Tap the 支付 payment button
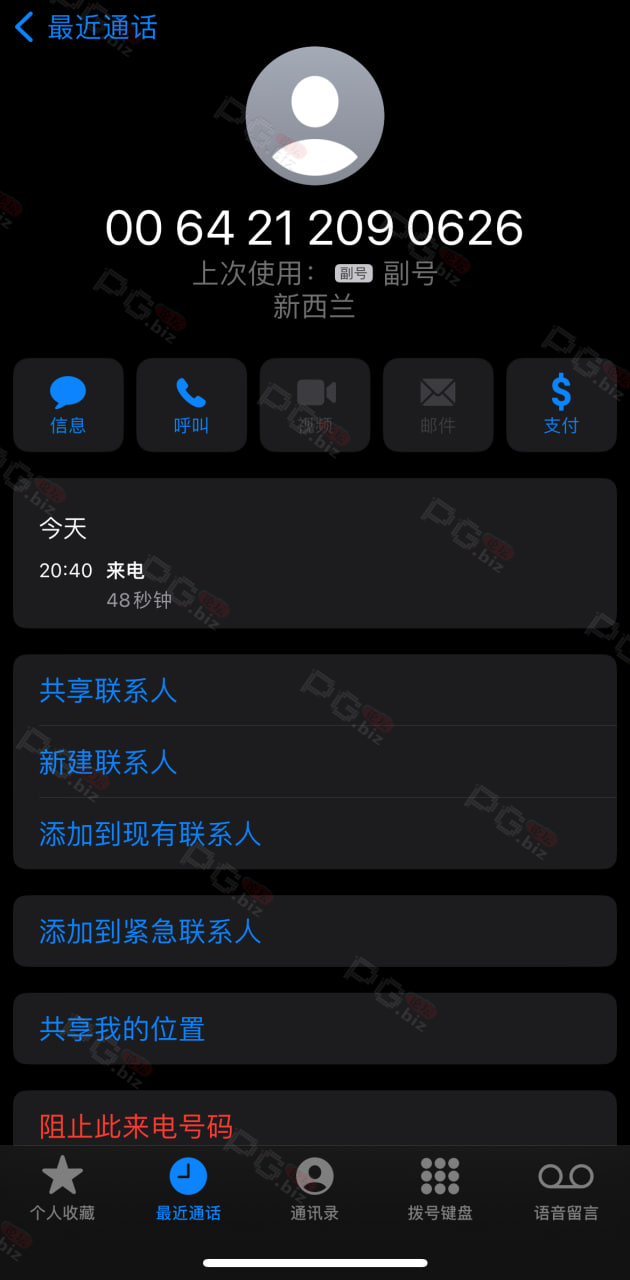Screen dimensions: 630x1280 coord(561,405)
